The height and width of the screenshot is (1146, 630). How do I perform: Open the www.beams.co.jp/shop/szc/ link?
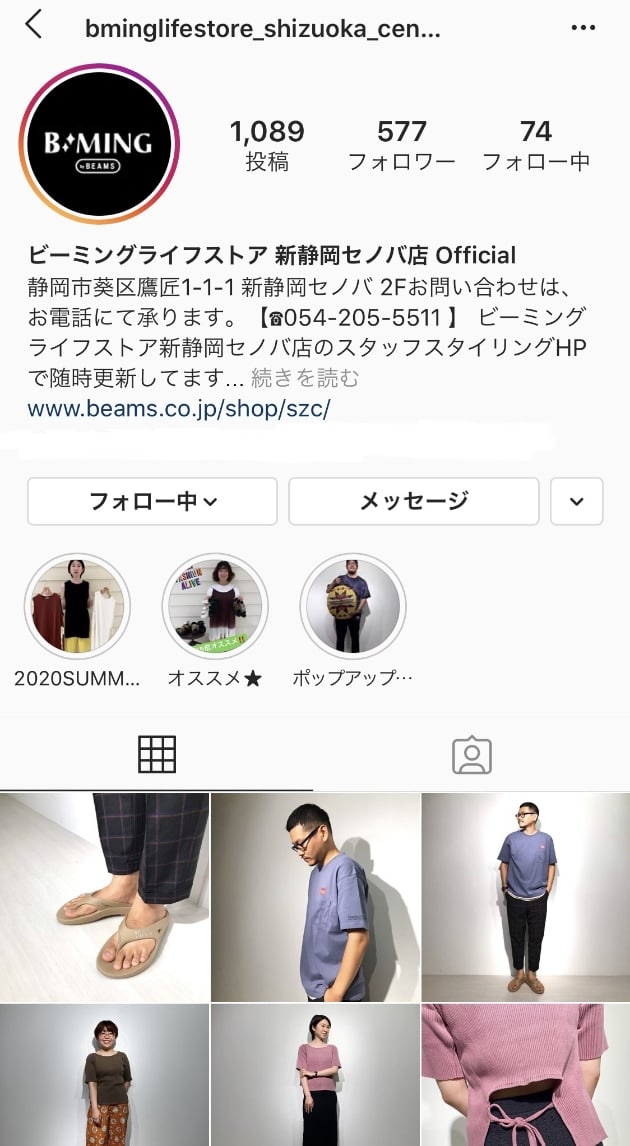tap(179, 409)
